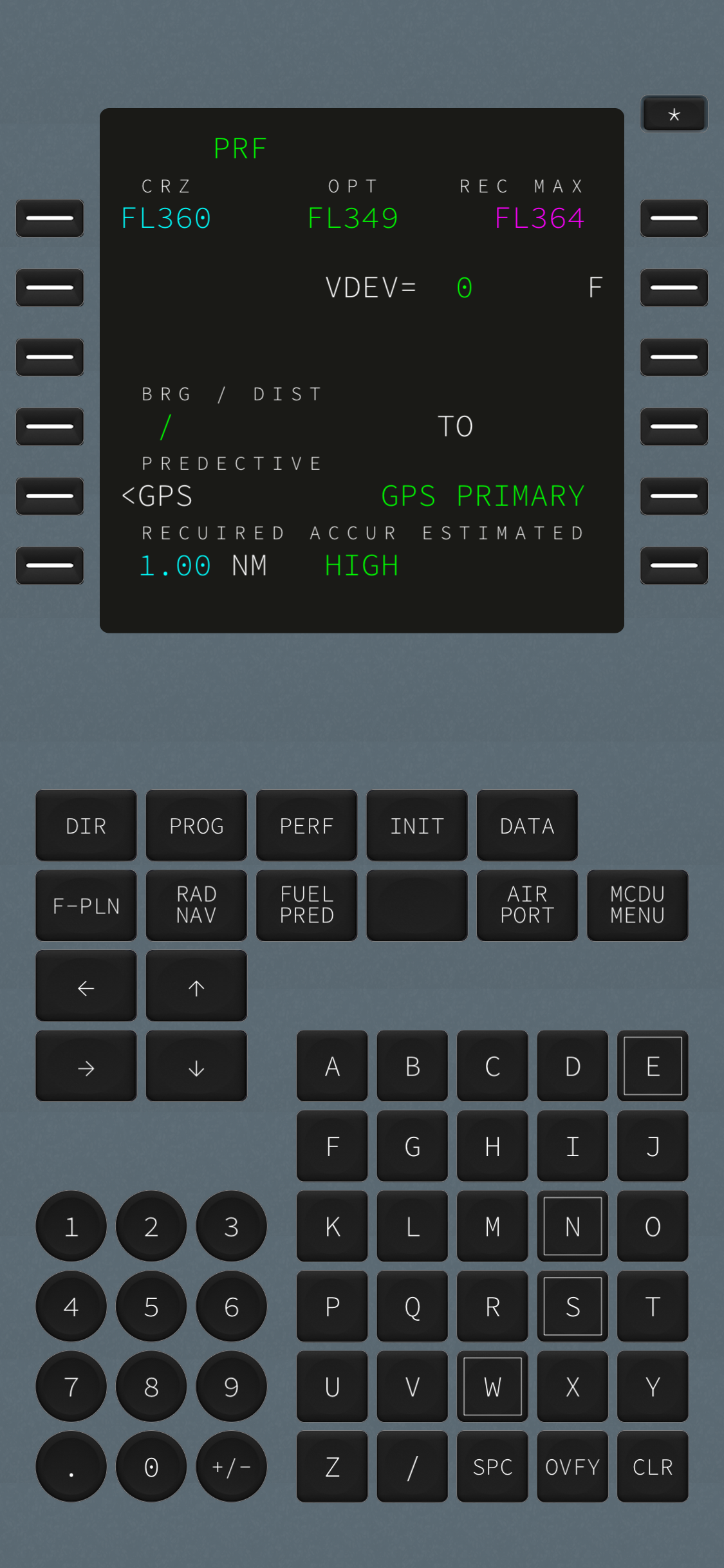Toggle number sign with the +/- key

coord(232,1467)
